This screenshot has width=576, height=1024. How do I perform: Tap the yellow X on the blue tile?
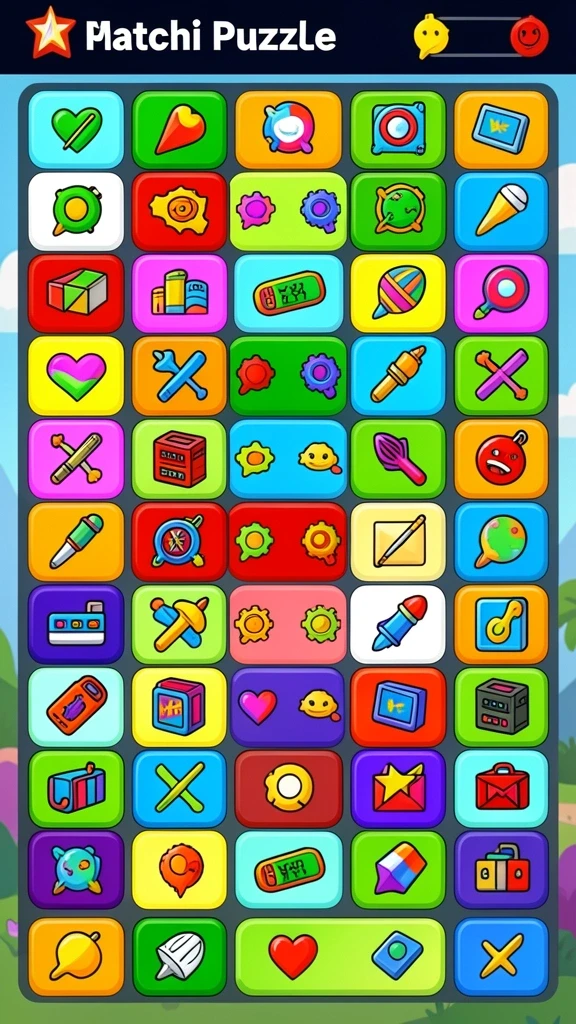501,957
